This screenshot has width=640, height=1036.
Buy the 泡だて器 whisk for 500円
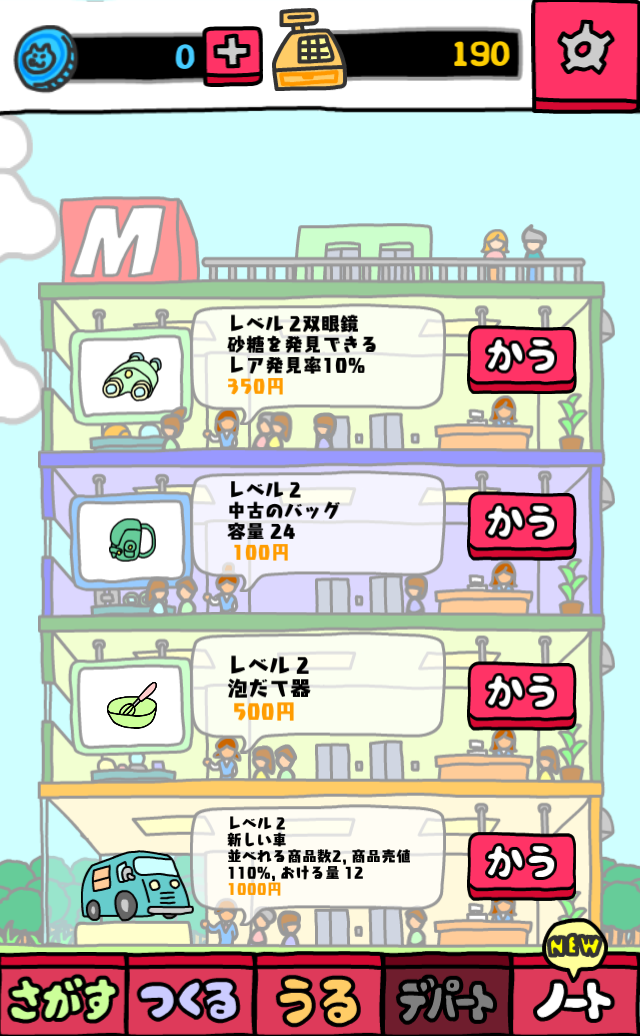(522, 695)
